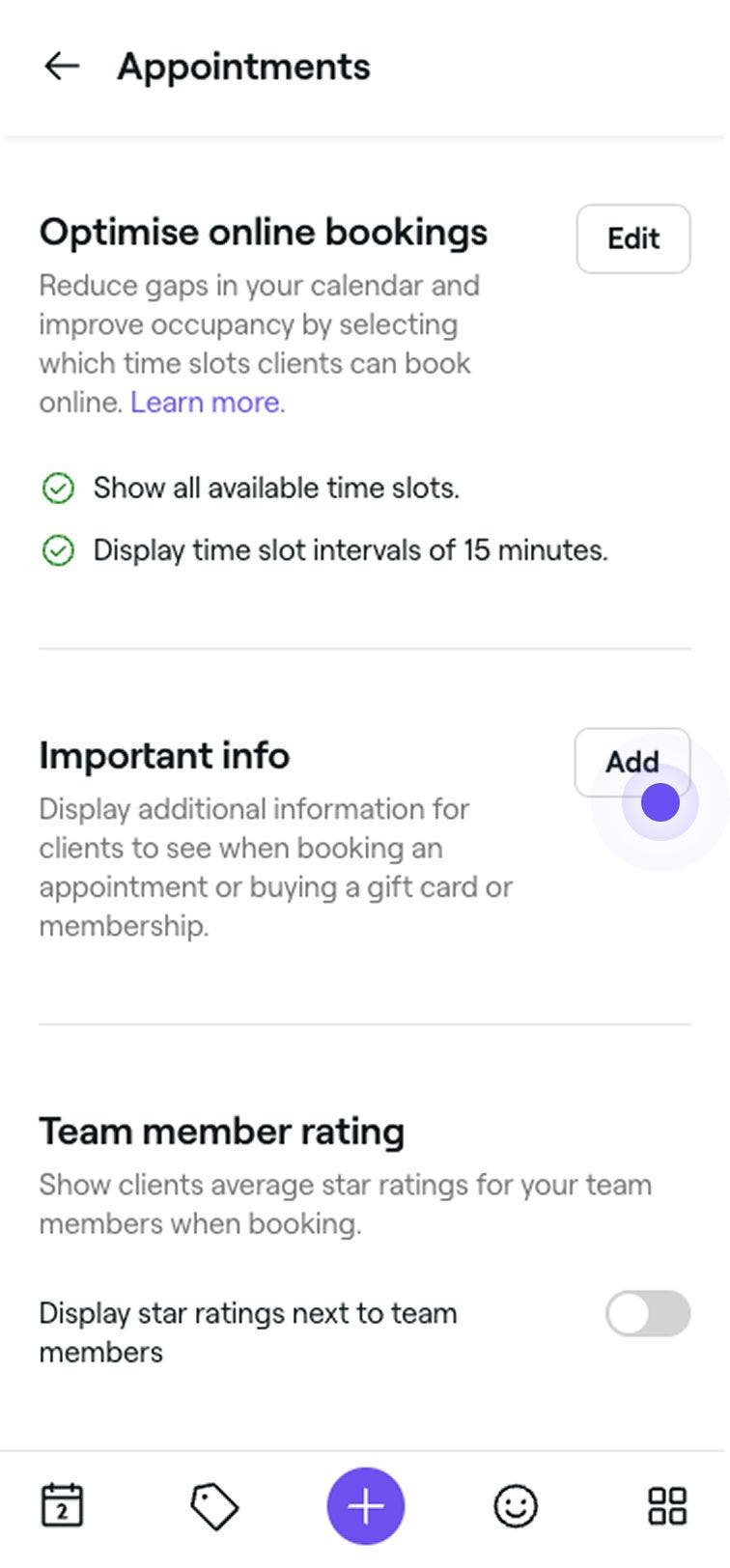Open the 'Learn more' link
730x1568 pixels.
[205, 402]
